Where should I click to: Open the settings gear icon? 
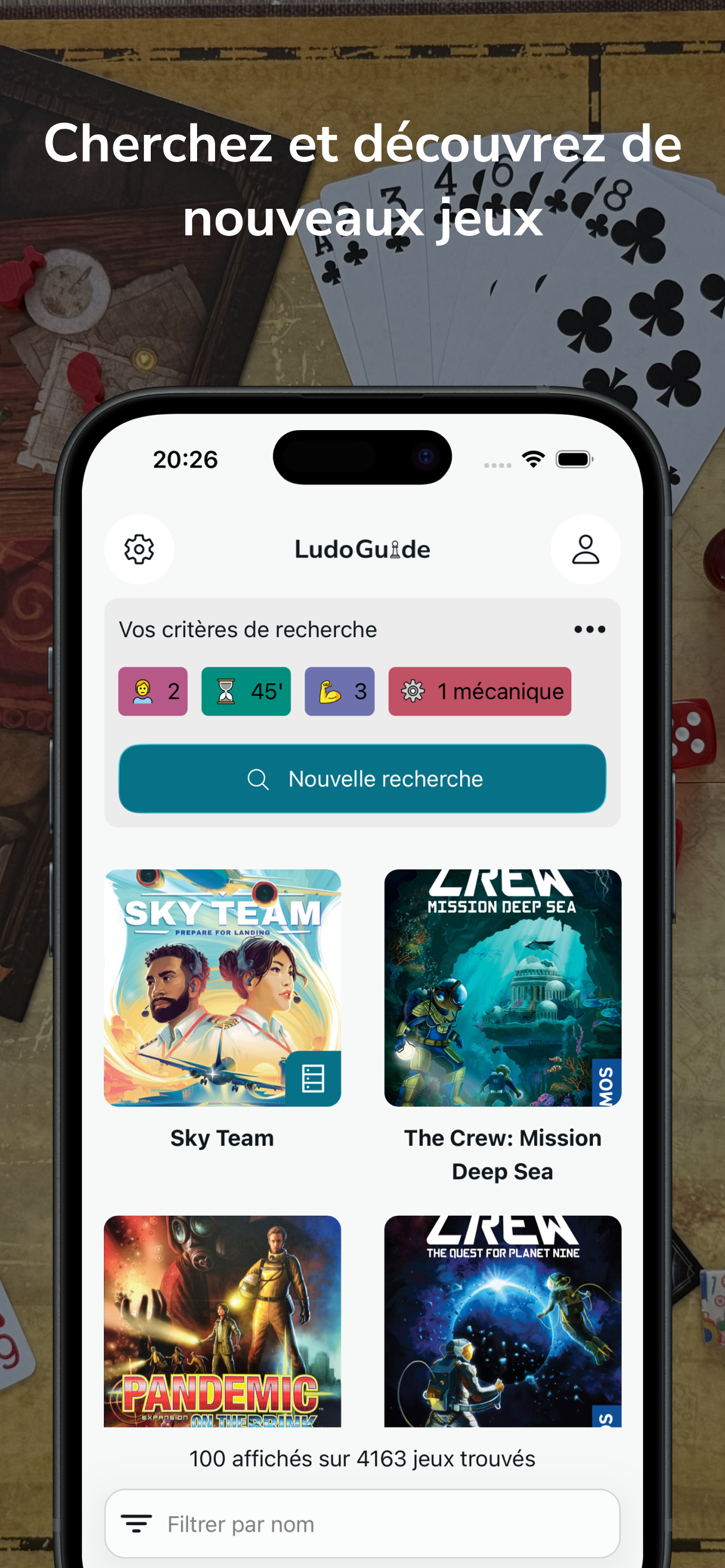[139, 549]
